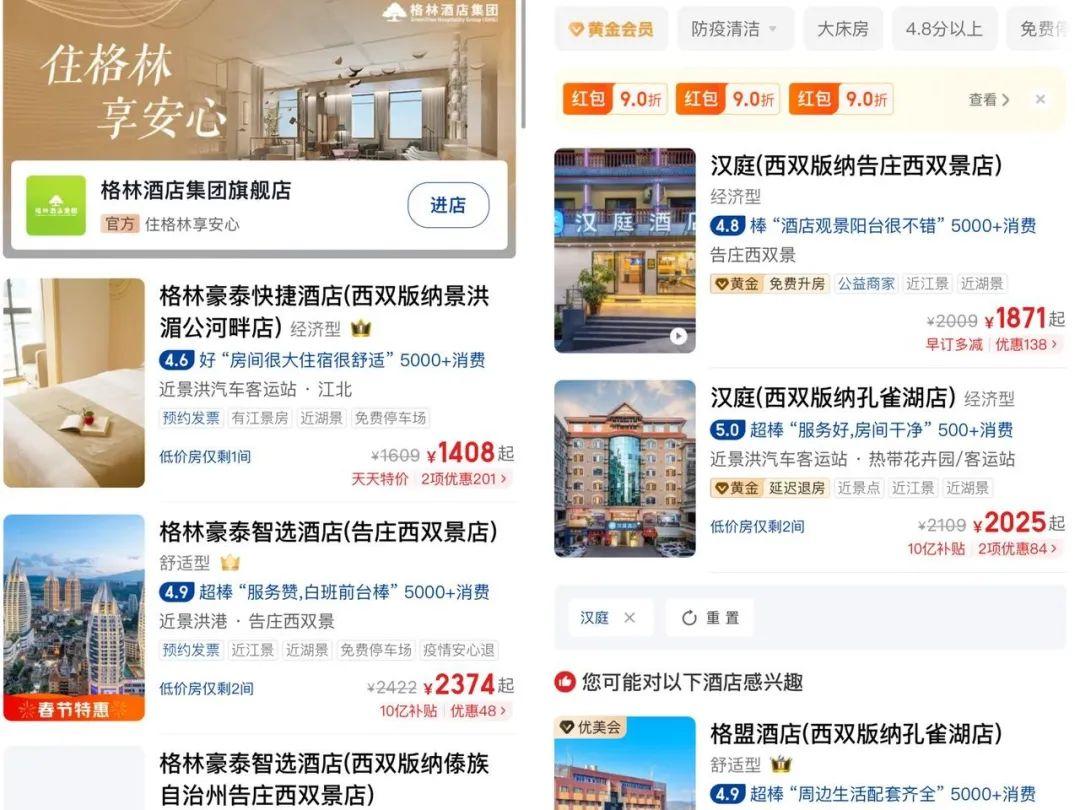Dismiss the 红包 coupon banner
Viewport: 1080px width, 810px height.
(1040, 100)
